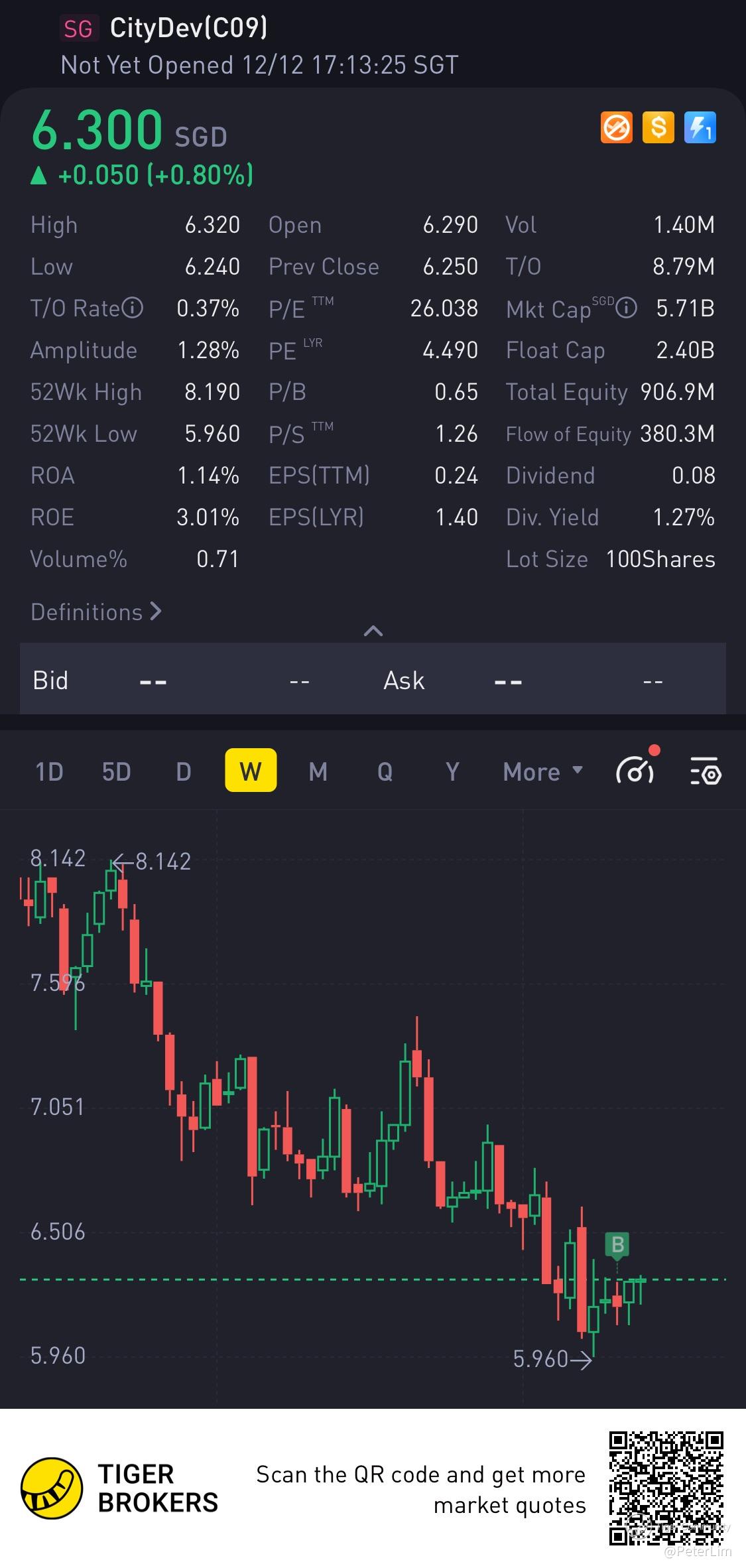The width and height of the screenshot is (746, 1568).
Task: Select the weekly W chart tab
Action: coord(251,771)
